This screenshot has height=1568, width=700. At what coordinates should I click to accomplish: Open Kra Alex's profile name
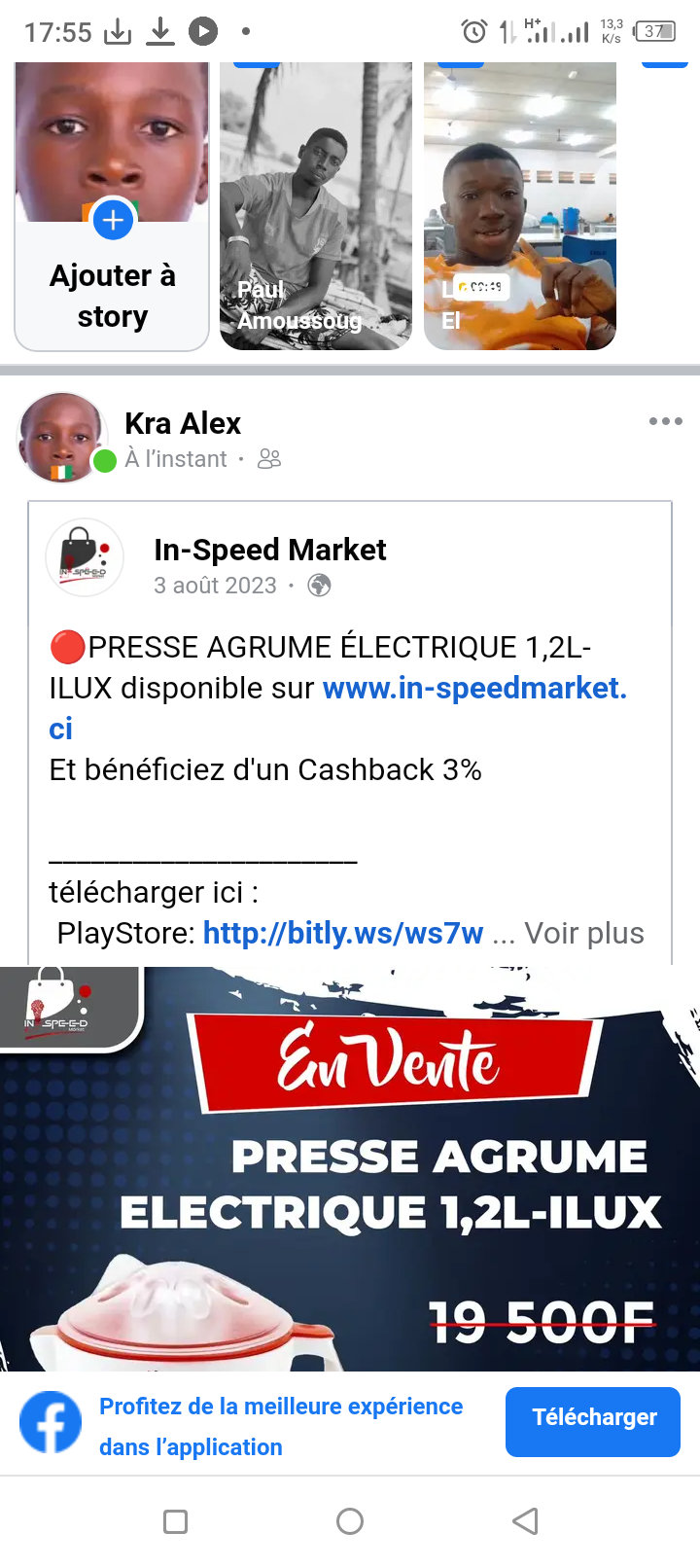pyautogui.click(x=183, y=423)
